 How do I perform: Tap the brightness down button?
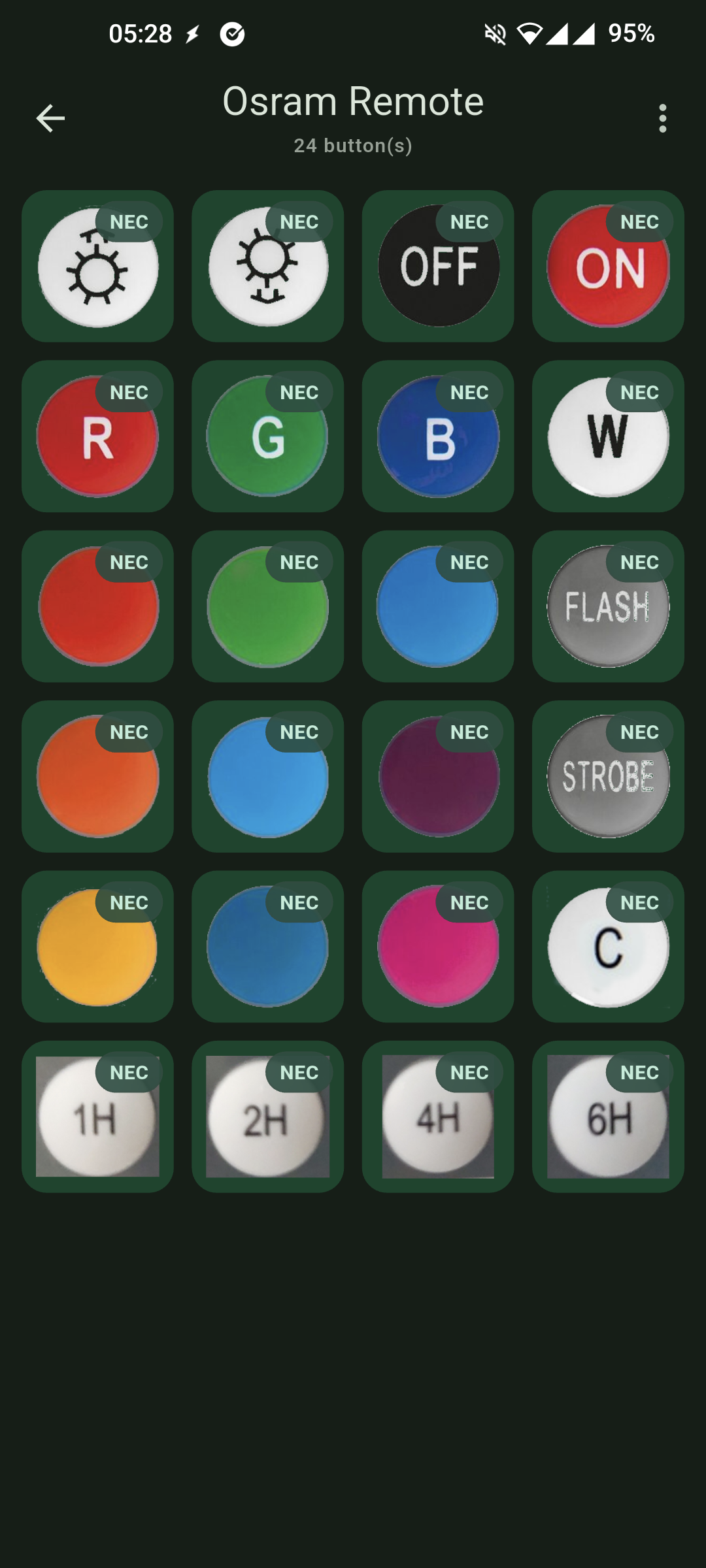coord(267,267)
